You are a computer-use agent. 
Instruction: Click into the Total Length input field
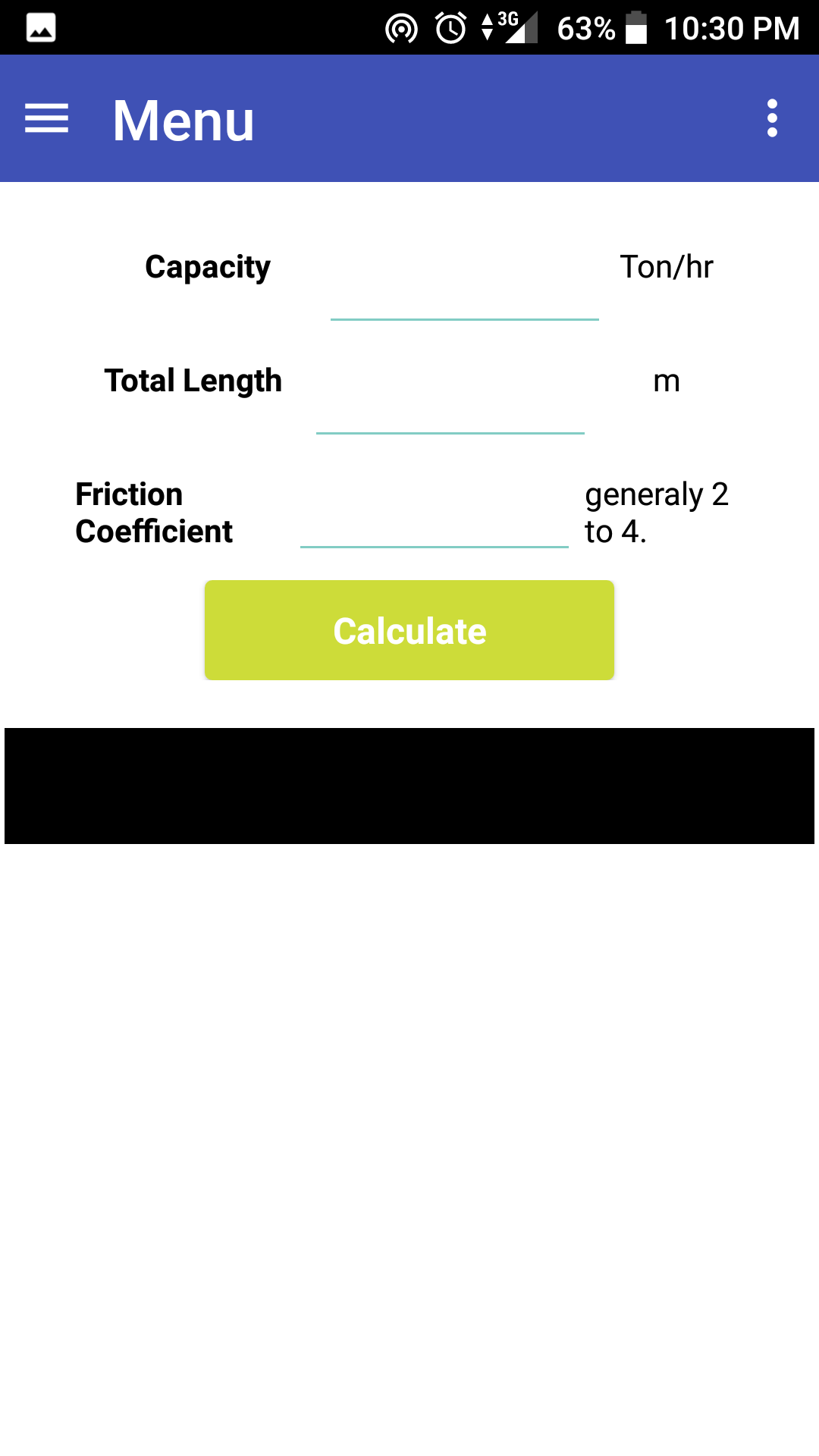pos(450,417)
